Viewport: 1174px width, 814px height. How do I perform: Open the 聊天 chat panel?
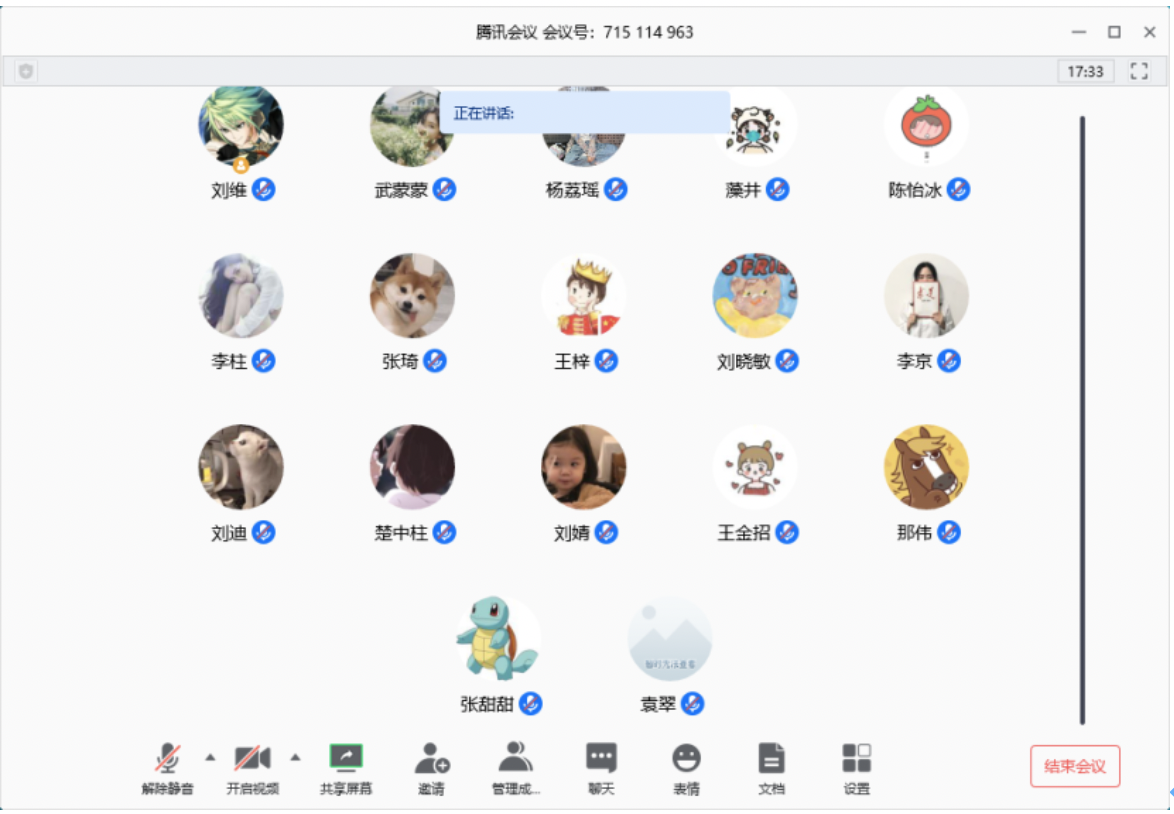point(601,766)
